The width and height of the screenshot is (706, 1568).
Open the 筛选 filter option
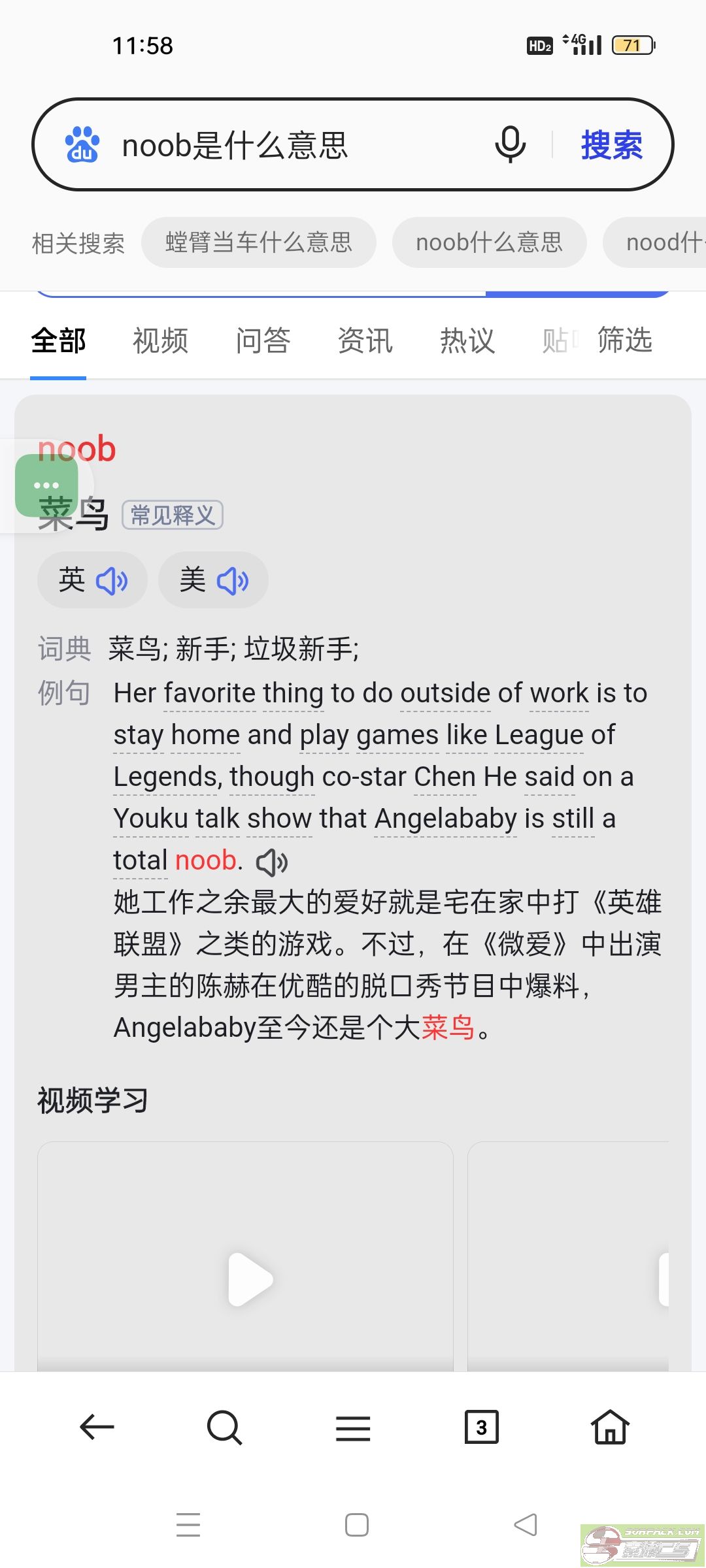point(624,340)
